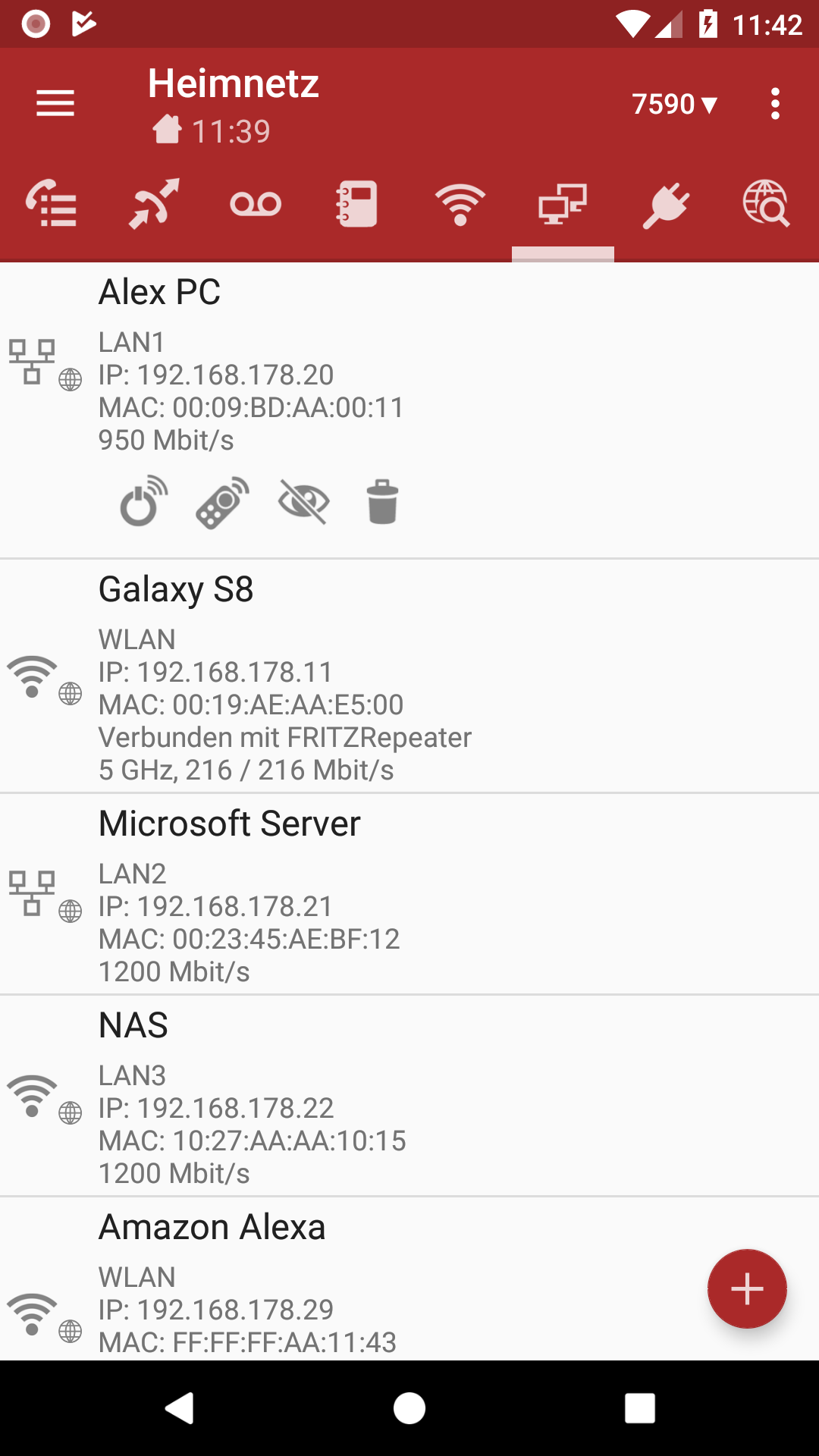
Task: Delete Alex PC with trash icon
Action: click(x=382, y=501)
